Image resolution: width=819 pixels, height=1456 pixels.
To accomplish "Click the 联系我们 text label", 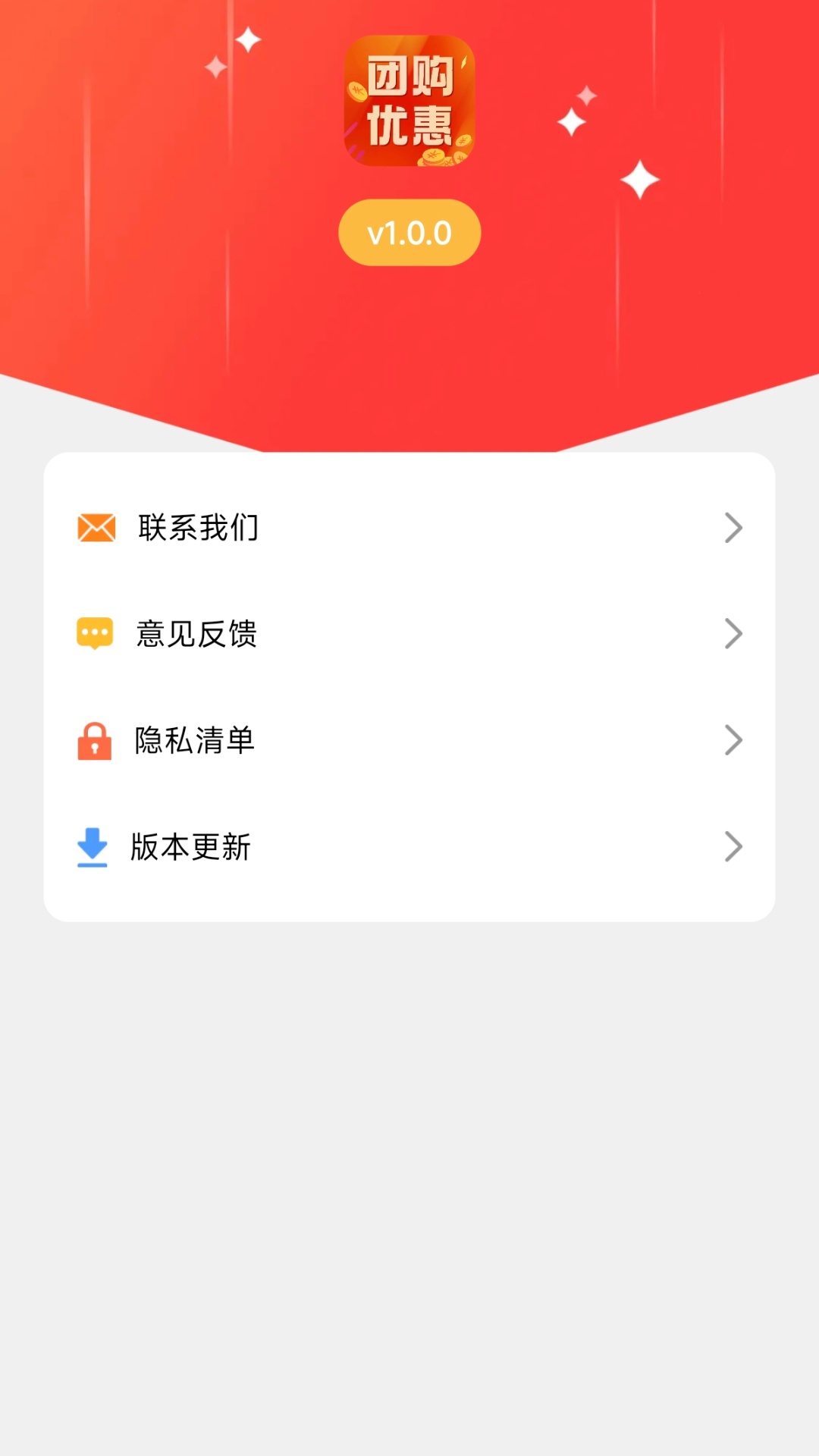I will [198, 528].
